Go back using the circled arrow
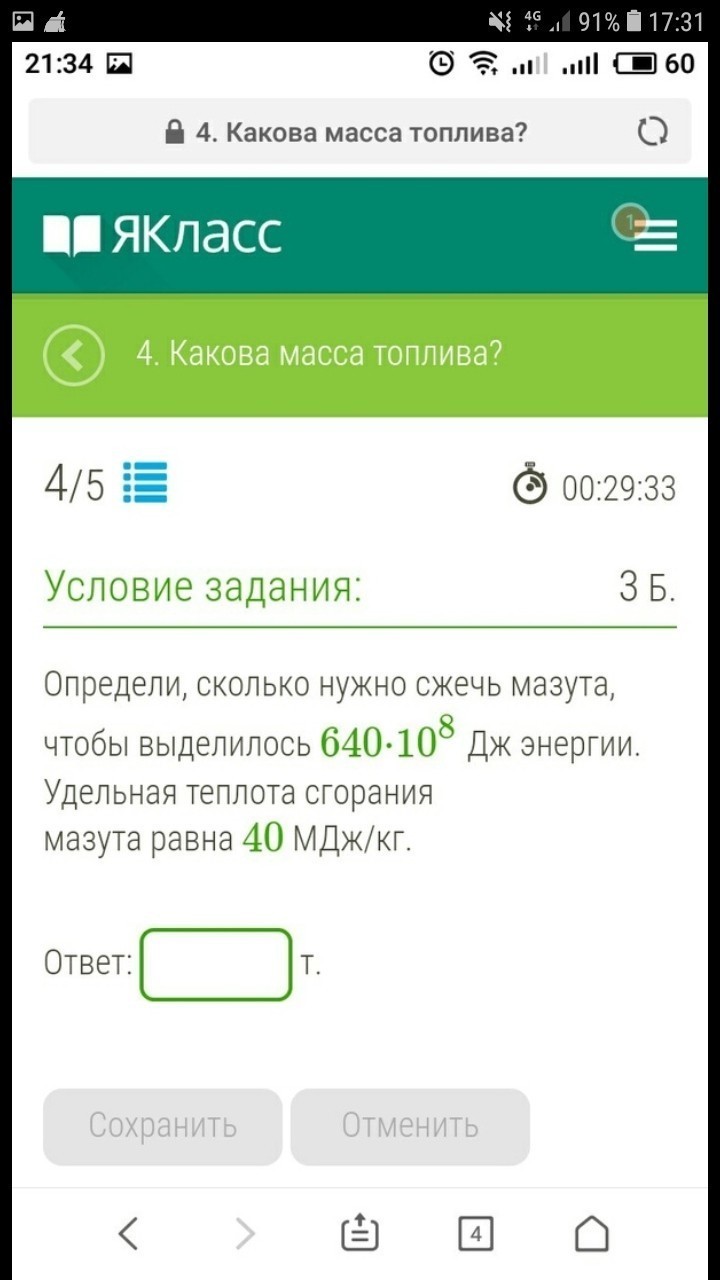Viewport: 720px width, 1280px height. point(74,355)
